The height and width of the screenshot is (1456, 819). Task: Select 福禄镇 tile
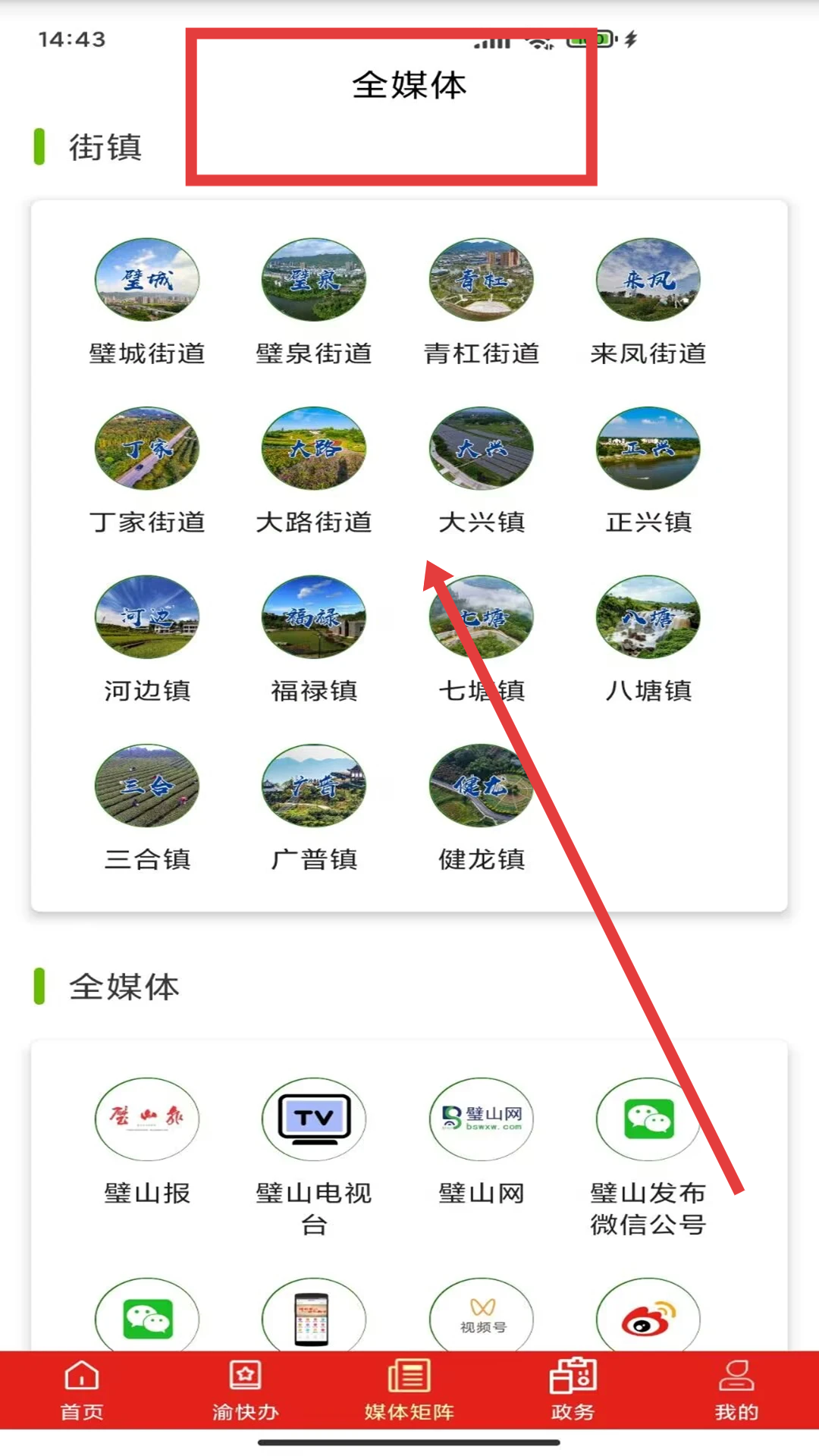coord(314,638)
